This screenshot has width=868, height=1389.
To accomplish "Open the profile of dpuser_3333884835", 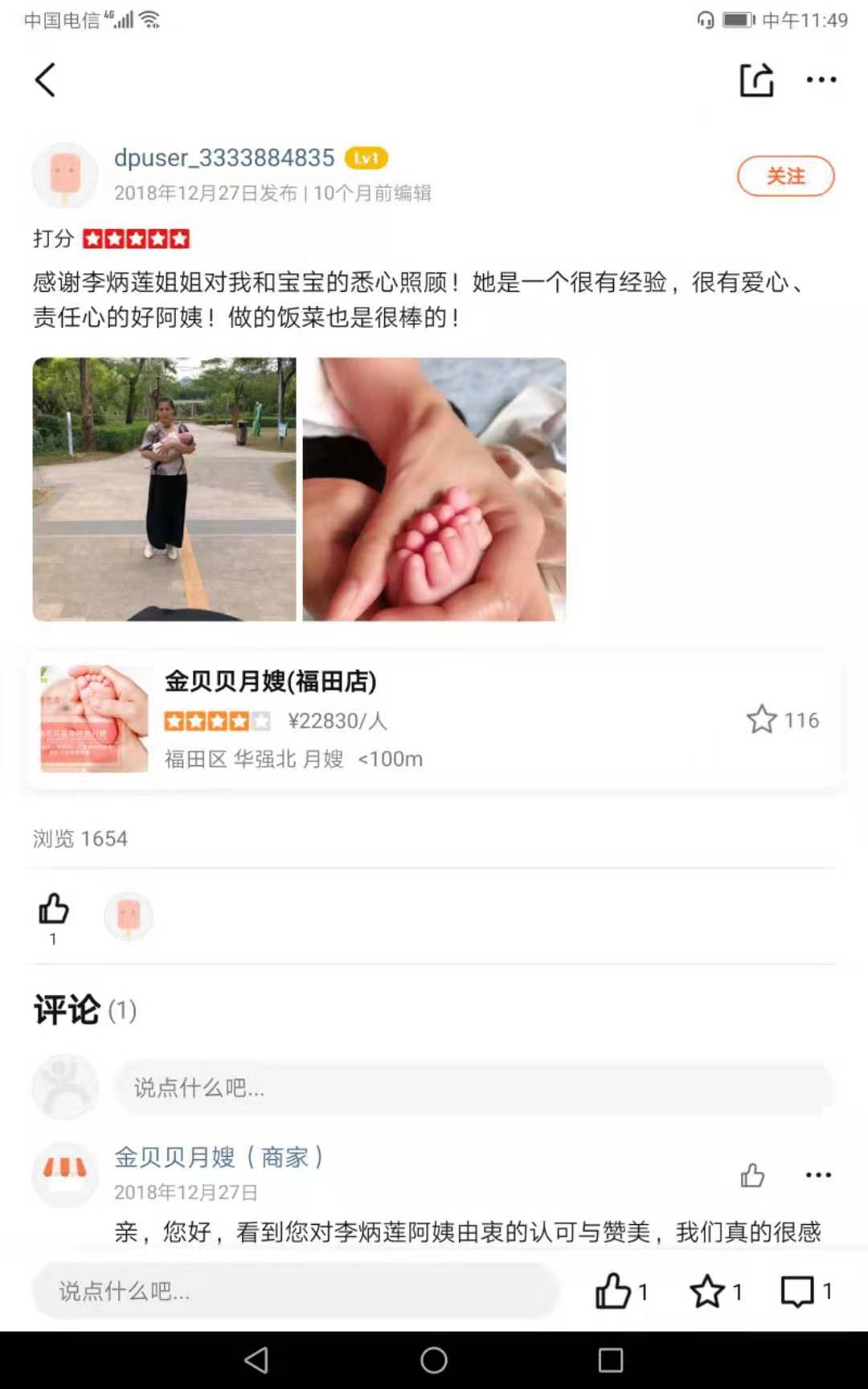I will (x=224, y=158).
